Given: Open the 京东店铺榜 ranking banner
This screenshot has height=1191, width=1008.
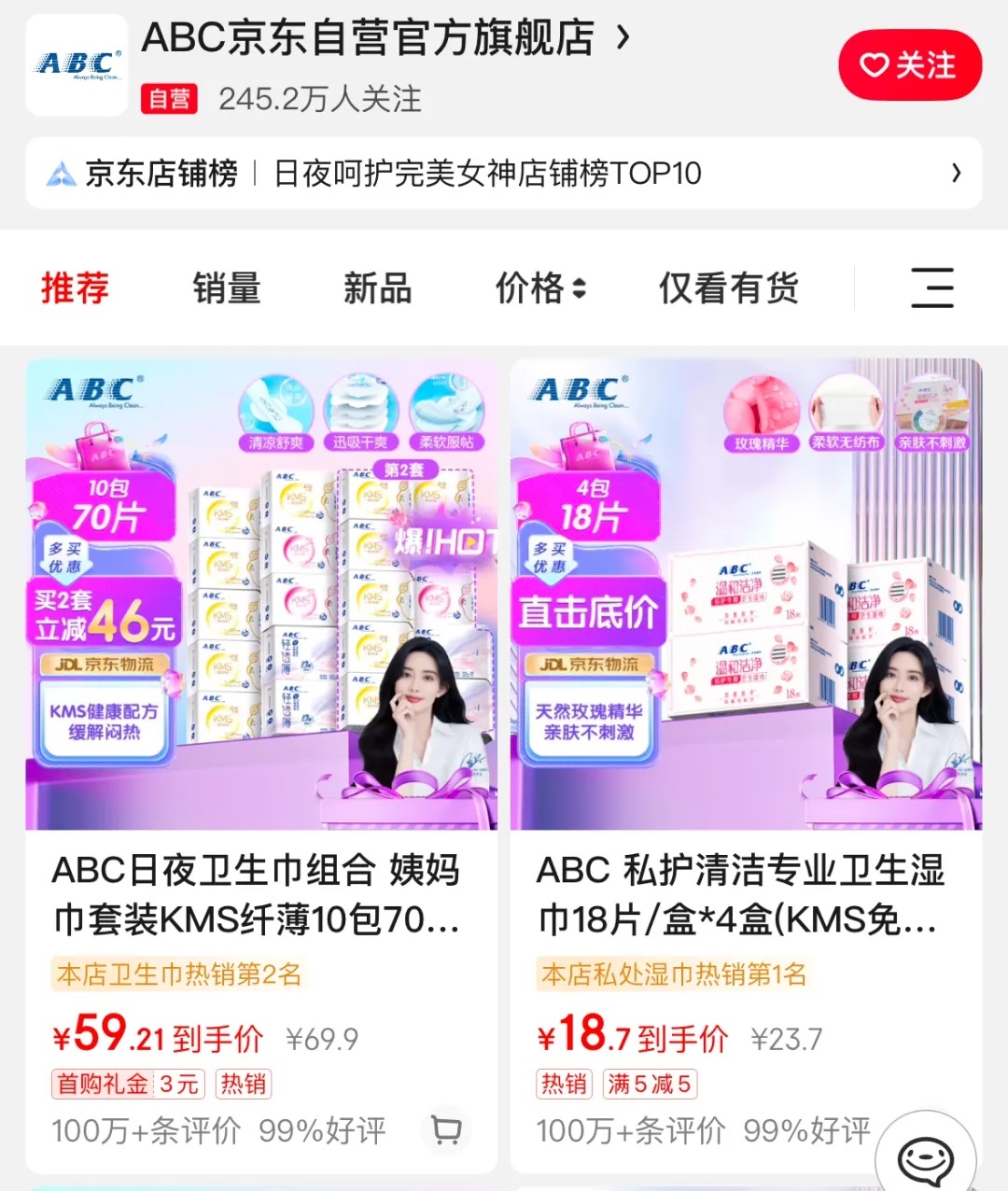Looking at the screenshot, I should 504,174.
